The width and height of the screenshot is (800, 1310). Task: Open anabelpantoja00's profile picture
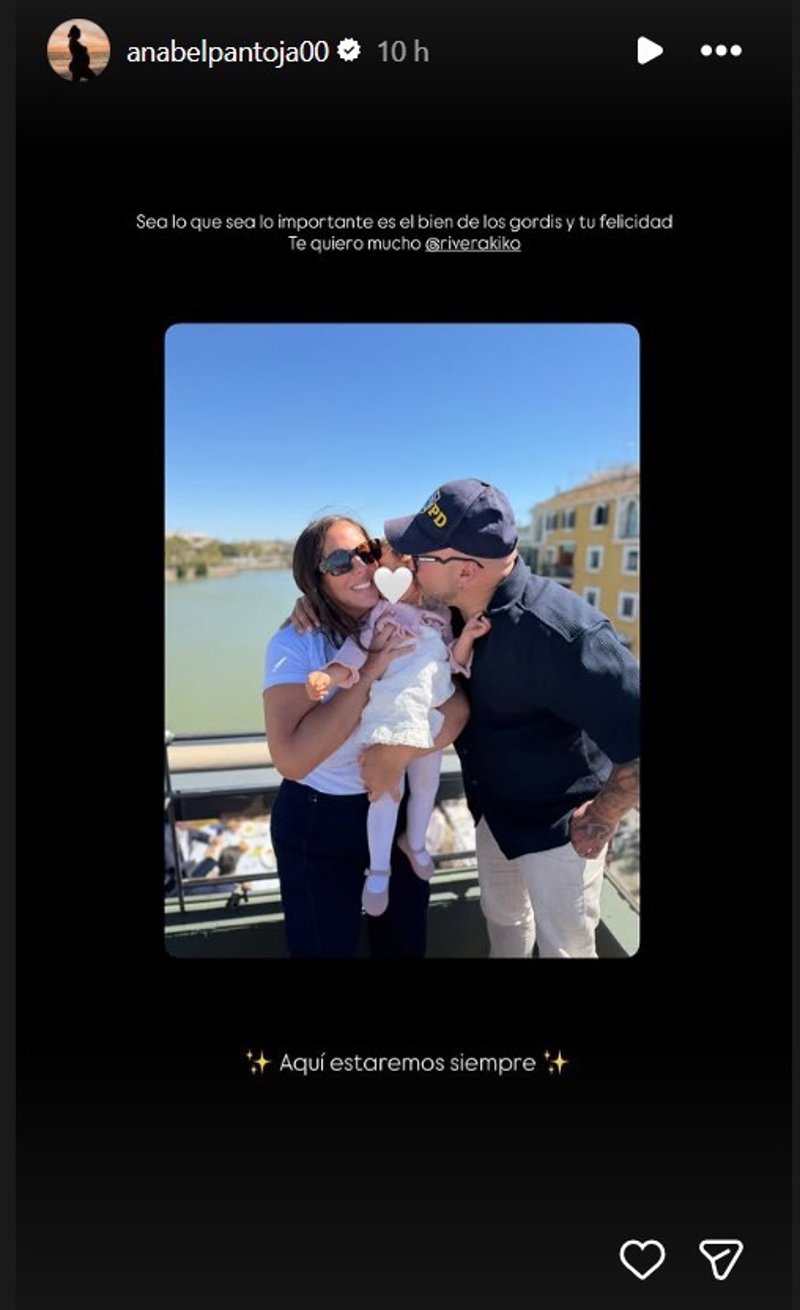tap(78, 50)
